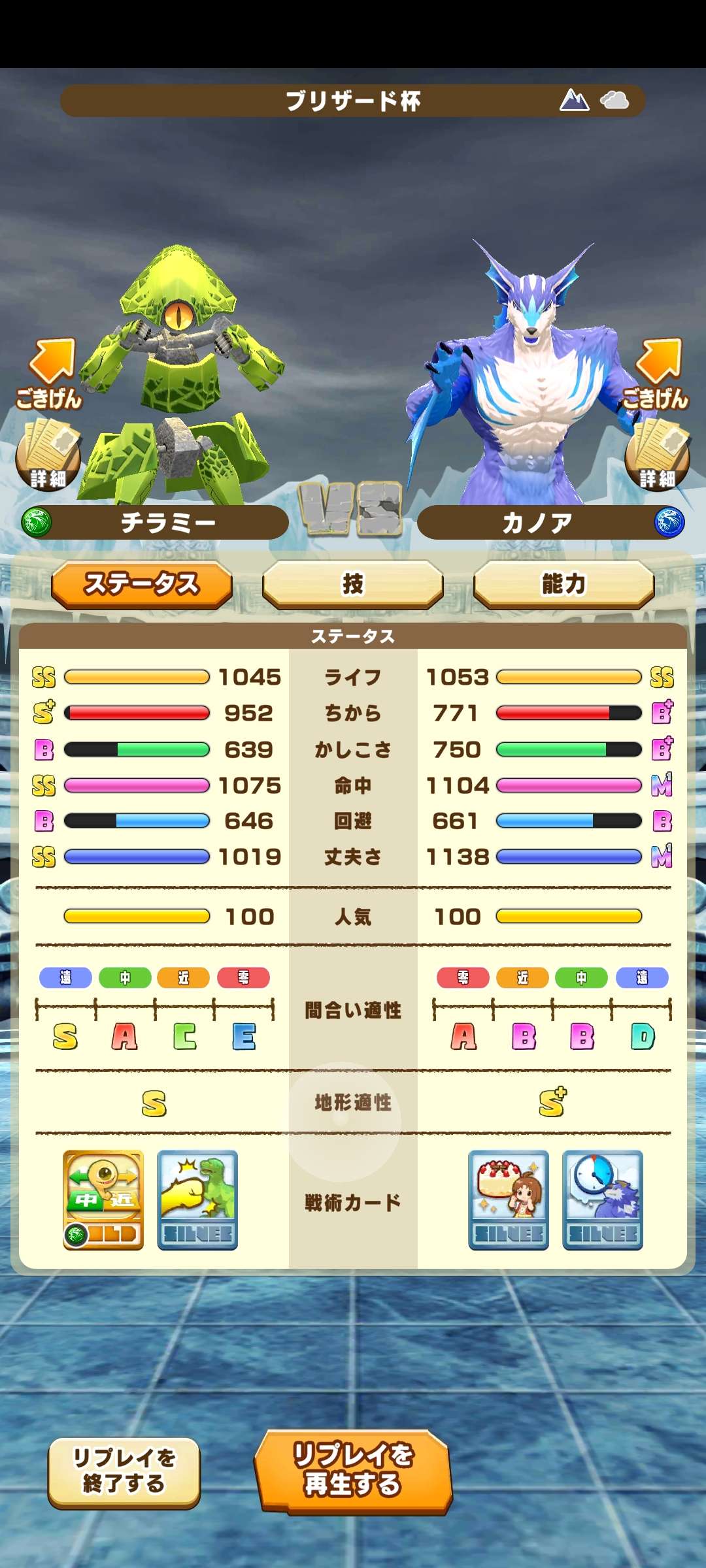View カノア's silver clock tactic card
706x1568 pixels.
coord(603,1200)
